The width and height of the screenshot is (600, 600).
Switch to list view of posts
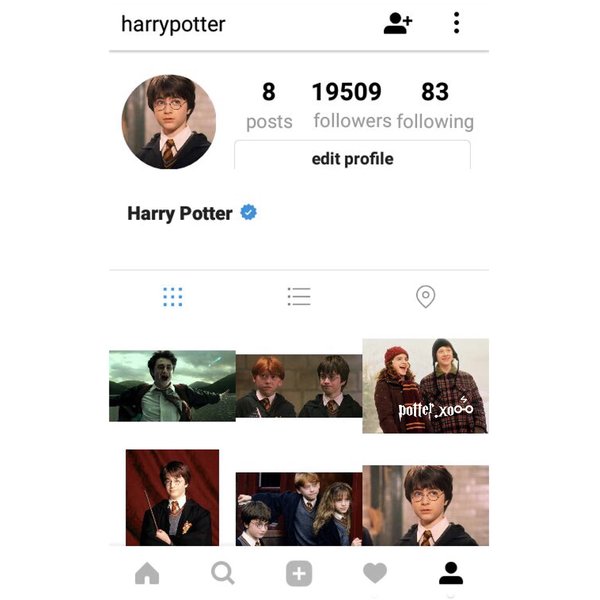click(x=298, y=297)
